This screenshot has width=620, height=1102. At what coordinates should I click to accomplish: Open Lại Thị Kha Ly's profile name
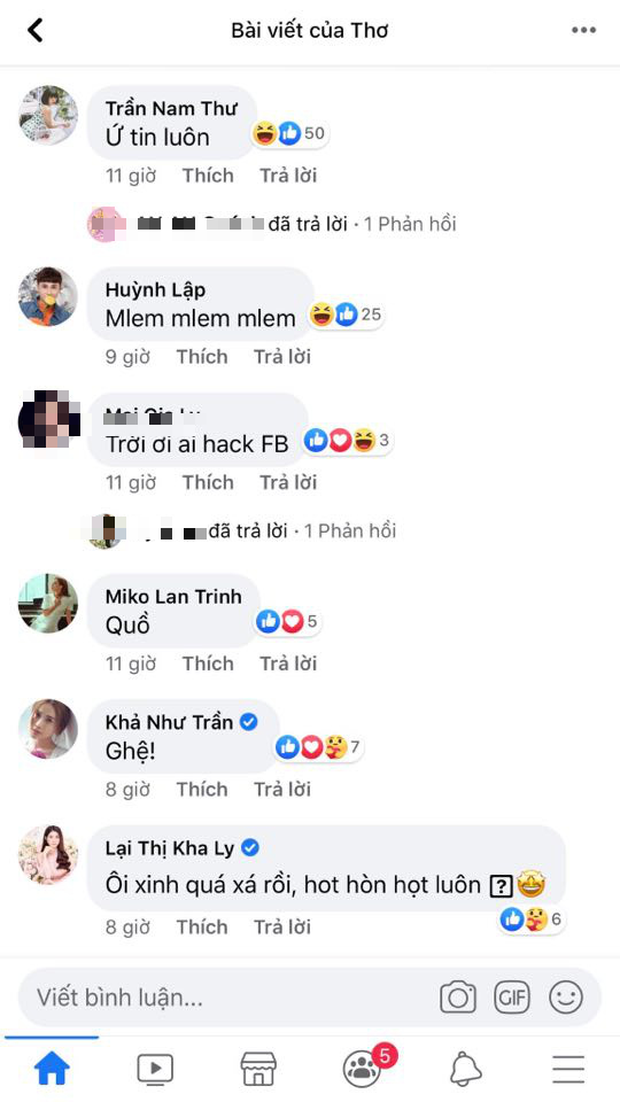[x=172, y=848]
